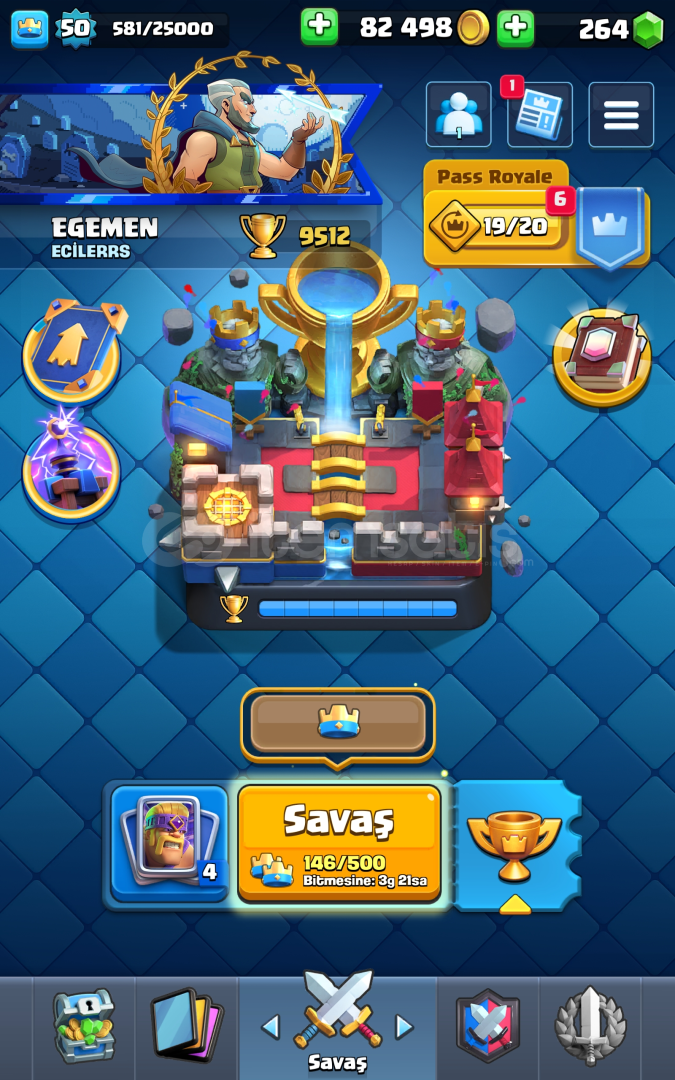Add more gems
This screenshot has height=1080, width=675.
[x=516, y=28]
